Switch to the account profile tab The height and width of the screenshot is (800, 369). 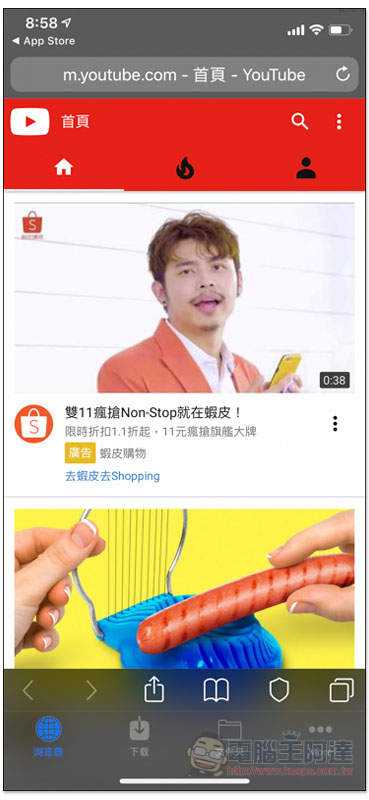coord(306,168)
